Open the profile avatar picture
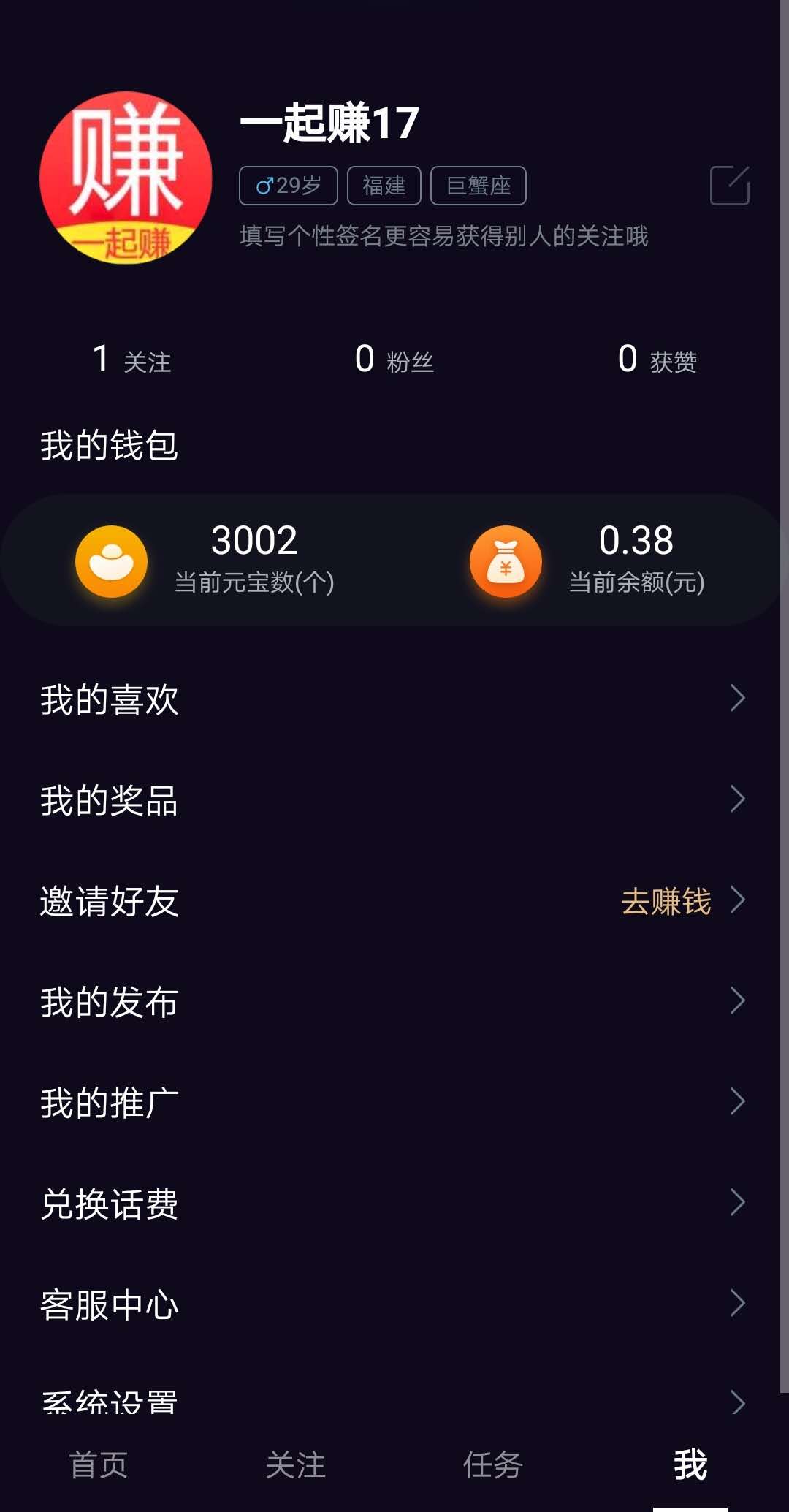 [x=126, y=178]
